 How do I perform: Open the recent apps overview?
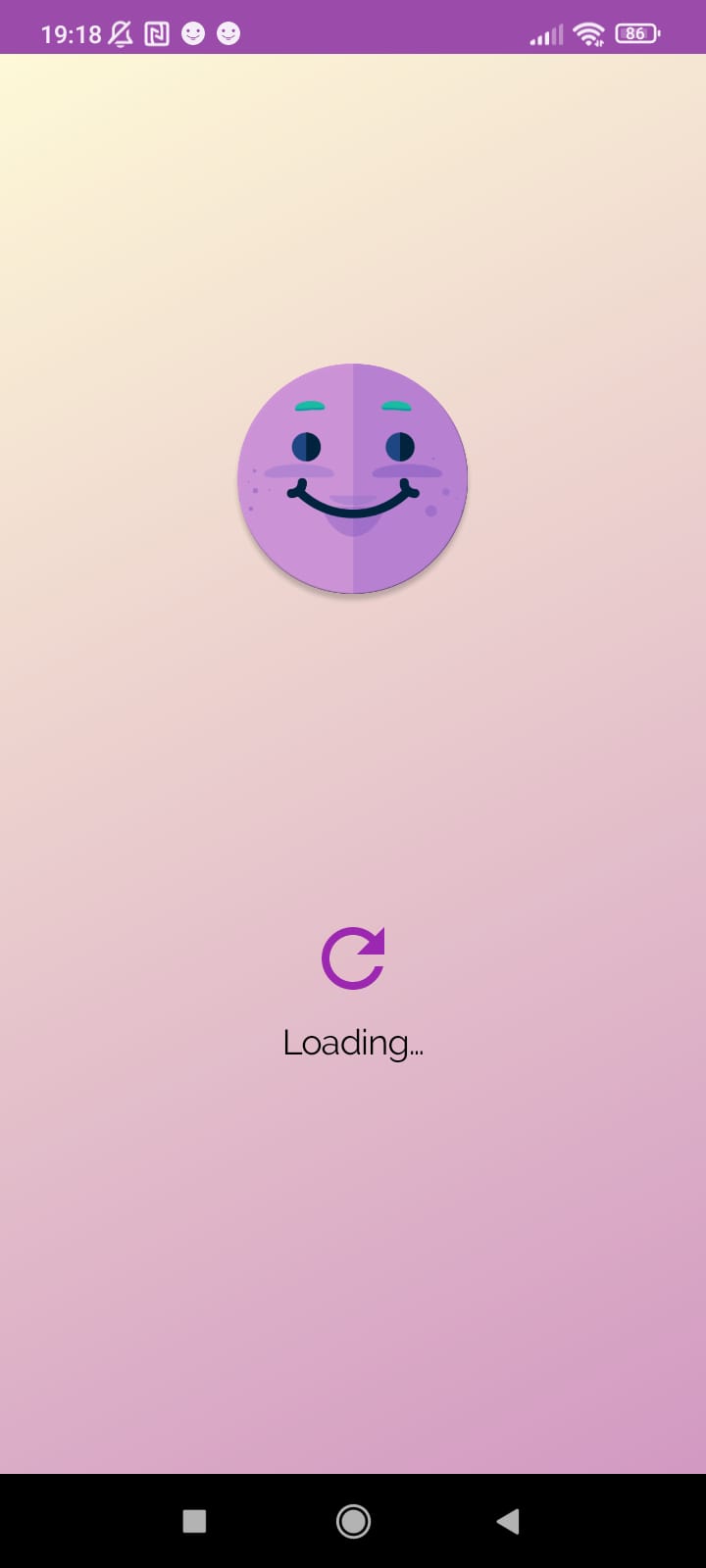(x=194, y=1521)
